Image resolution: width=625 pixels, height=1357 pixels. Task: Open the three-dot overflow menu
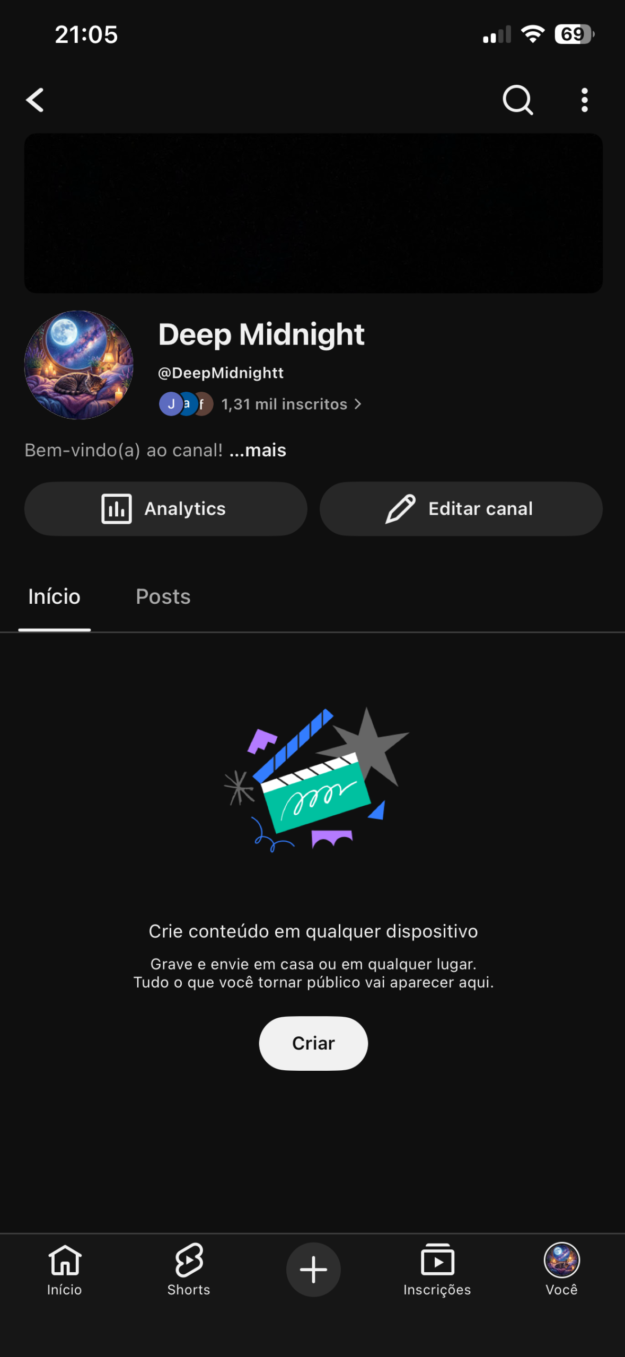[x=584, y=100]
